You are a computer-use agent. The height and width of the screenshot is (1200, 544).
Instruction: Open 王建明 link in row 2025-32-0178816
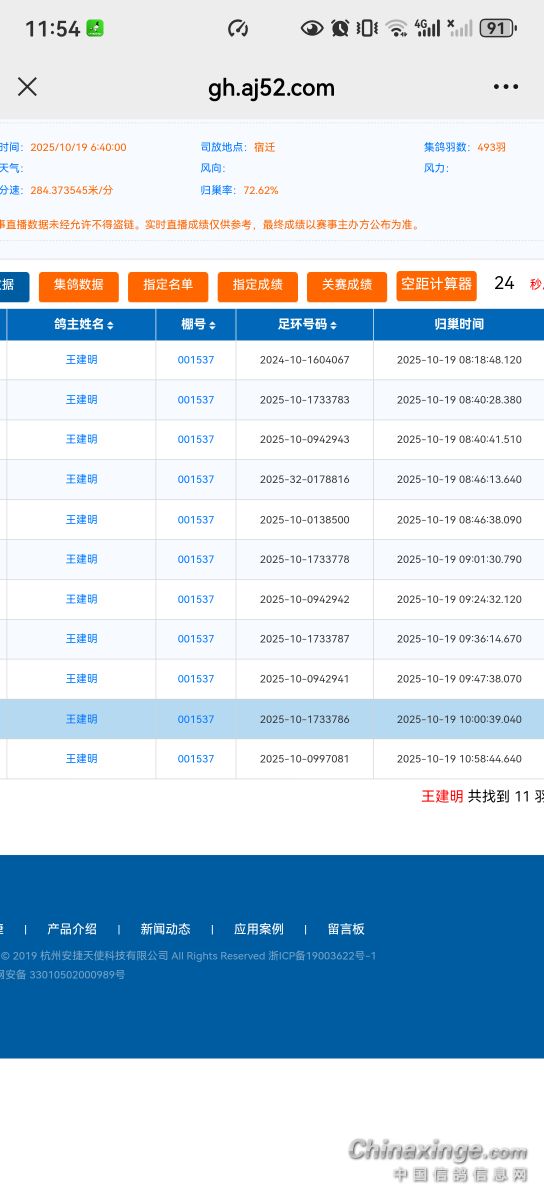82,480
